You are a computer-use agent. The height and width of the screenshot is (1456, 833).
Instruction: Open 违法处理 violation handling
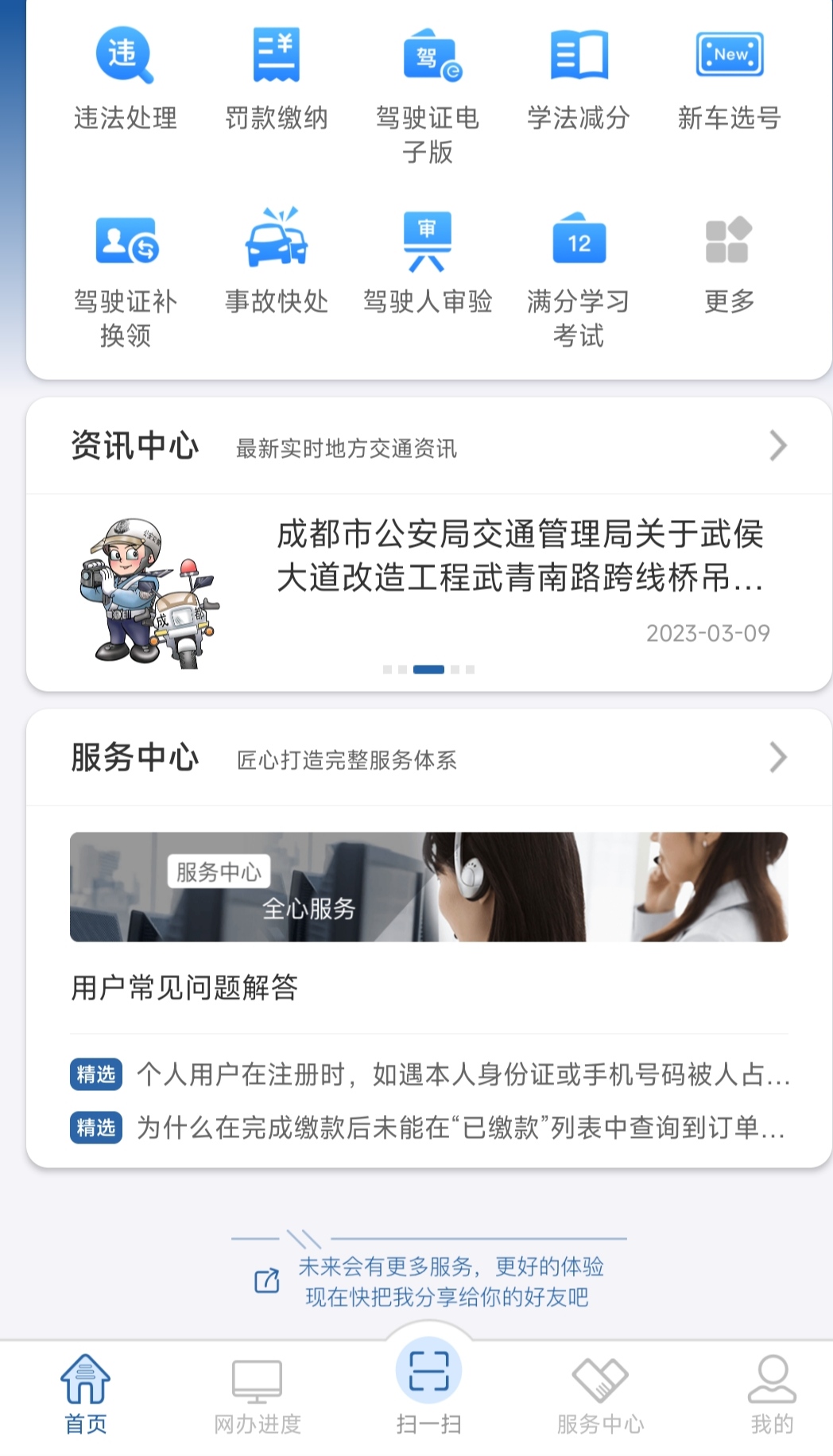pos(125,78)
